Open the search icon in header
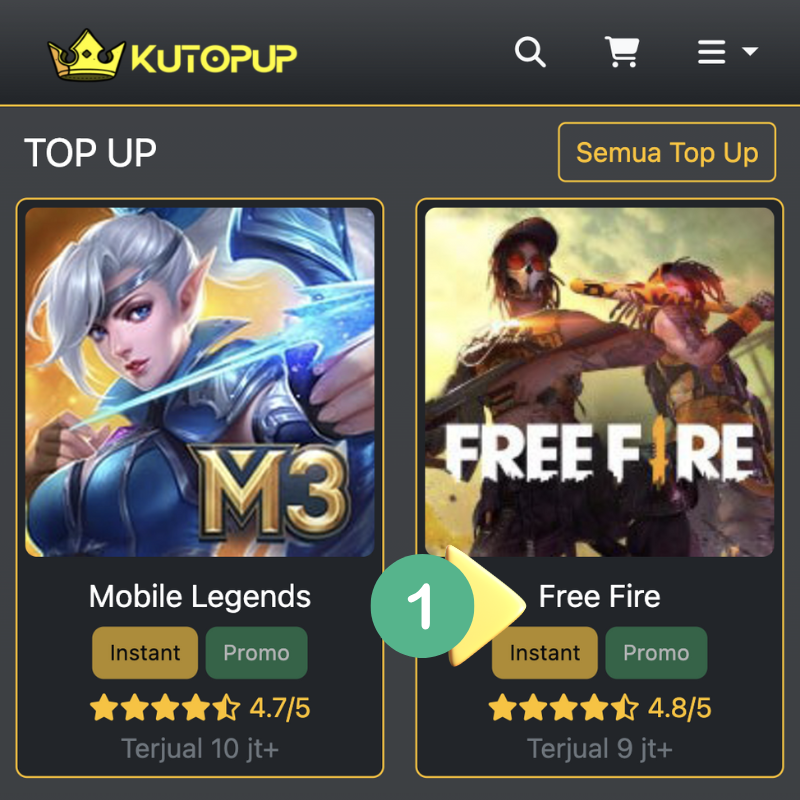 pos(530,52)
